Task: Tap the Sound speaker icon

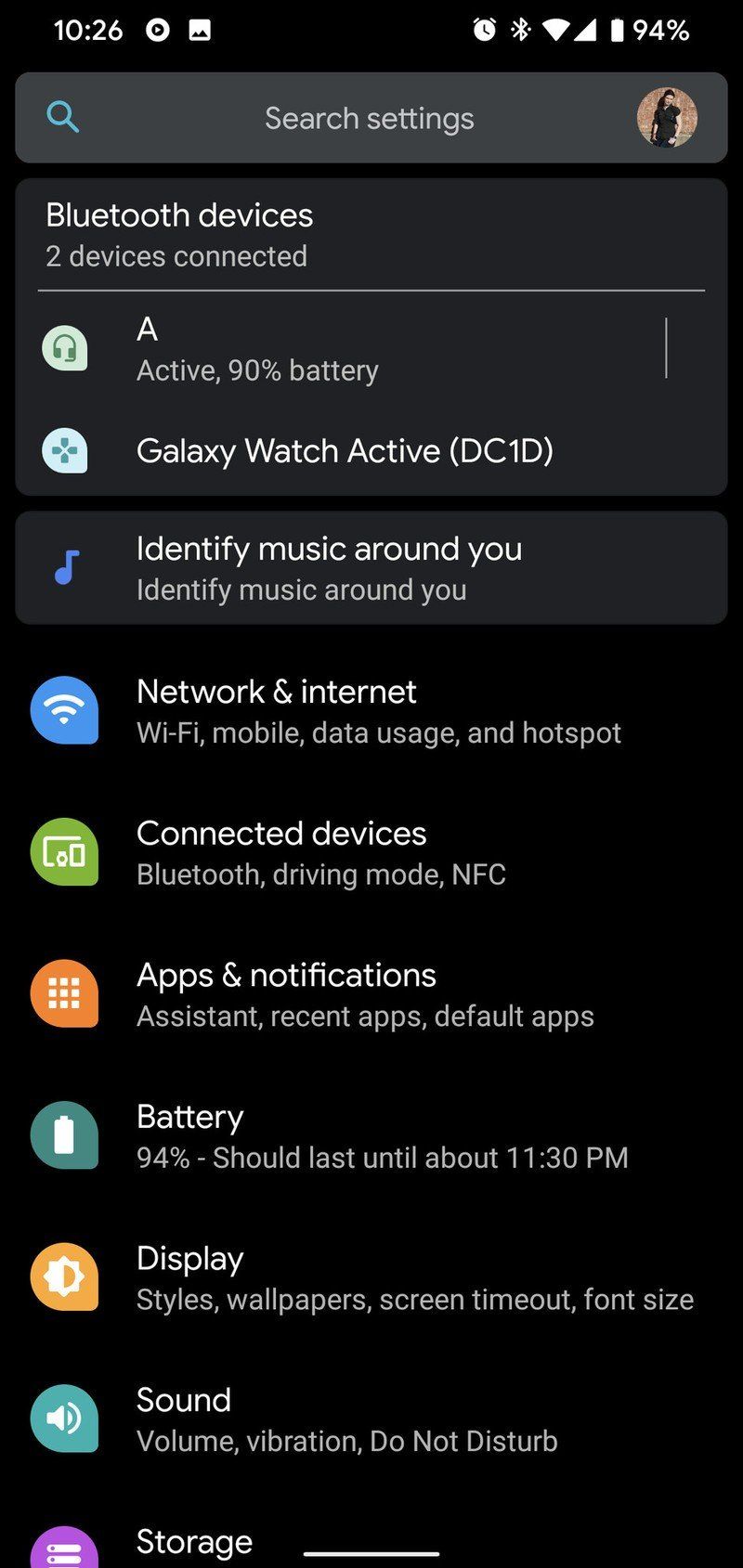Action: coord(64,1419)
